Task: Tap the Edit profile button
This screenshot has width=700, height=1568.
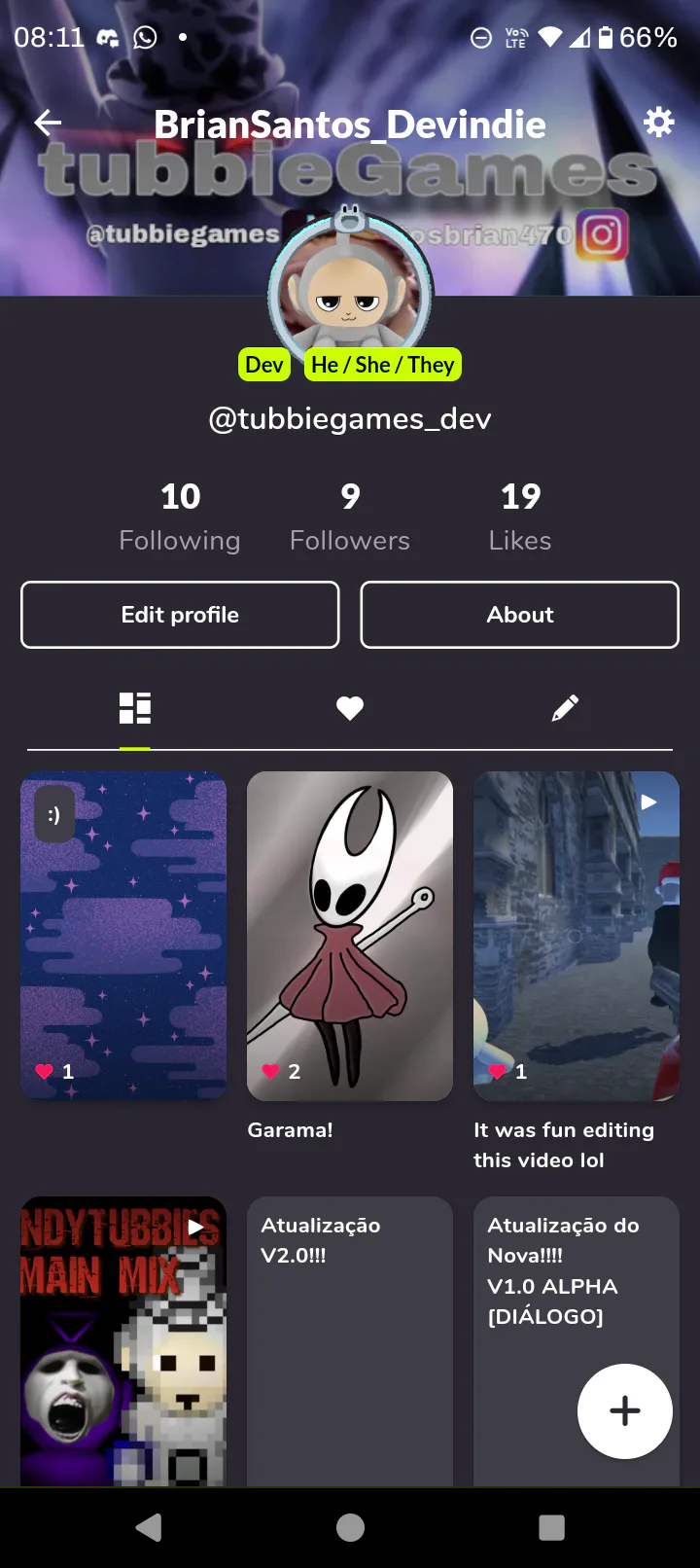Action: 180,615
